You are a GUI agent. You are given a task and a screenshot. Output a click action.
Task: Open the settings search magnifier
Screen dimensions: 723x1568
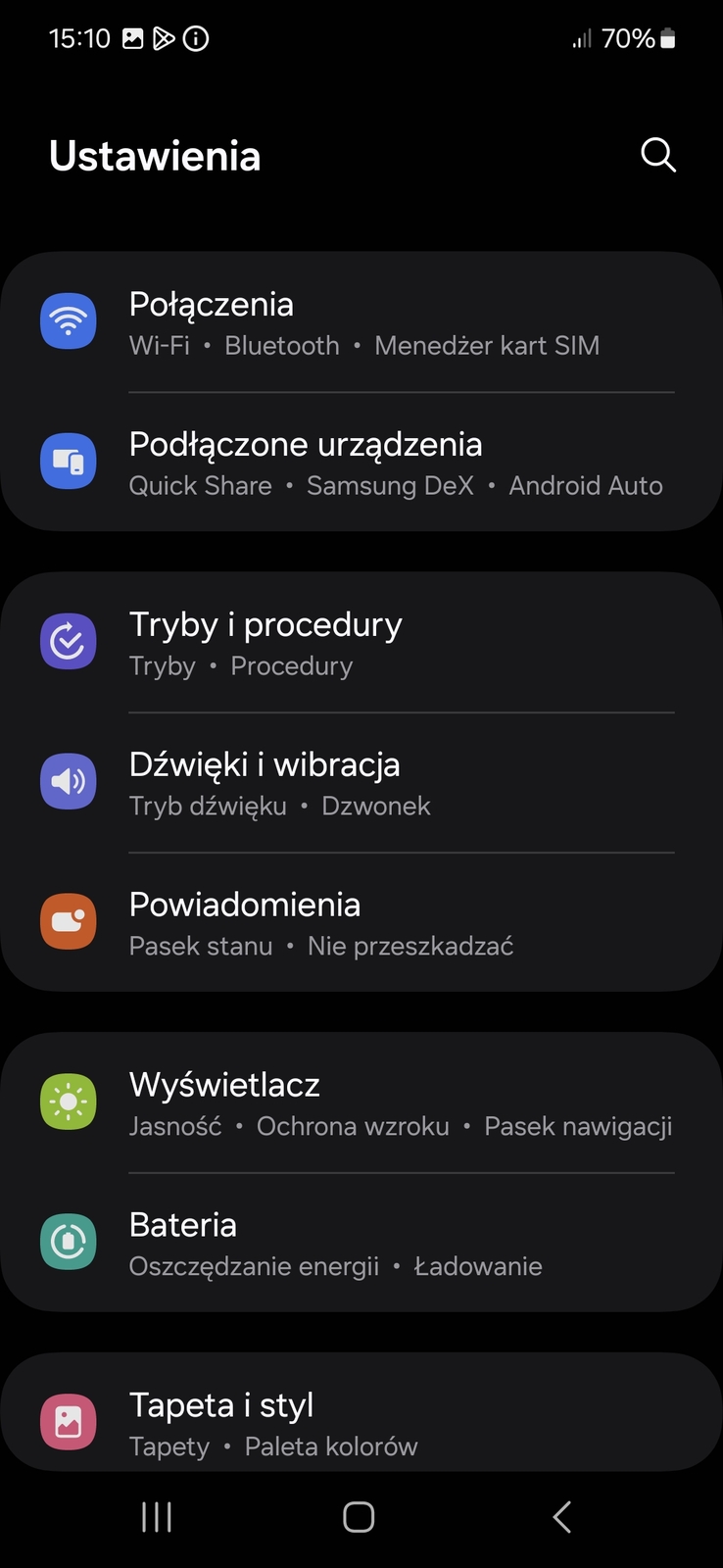pos(657,155)
